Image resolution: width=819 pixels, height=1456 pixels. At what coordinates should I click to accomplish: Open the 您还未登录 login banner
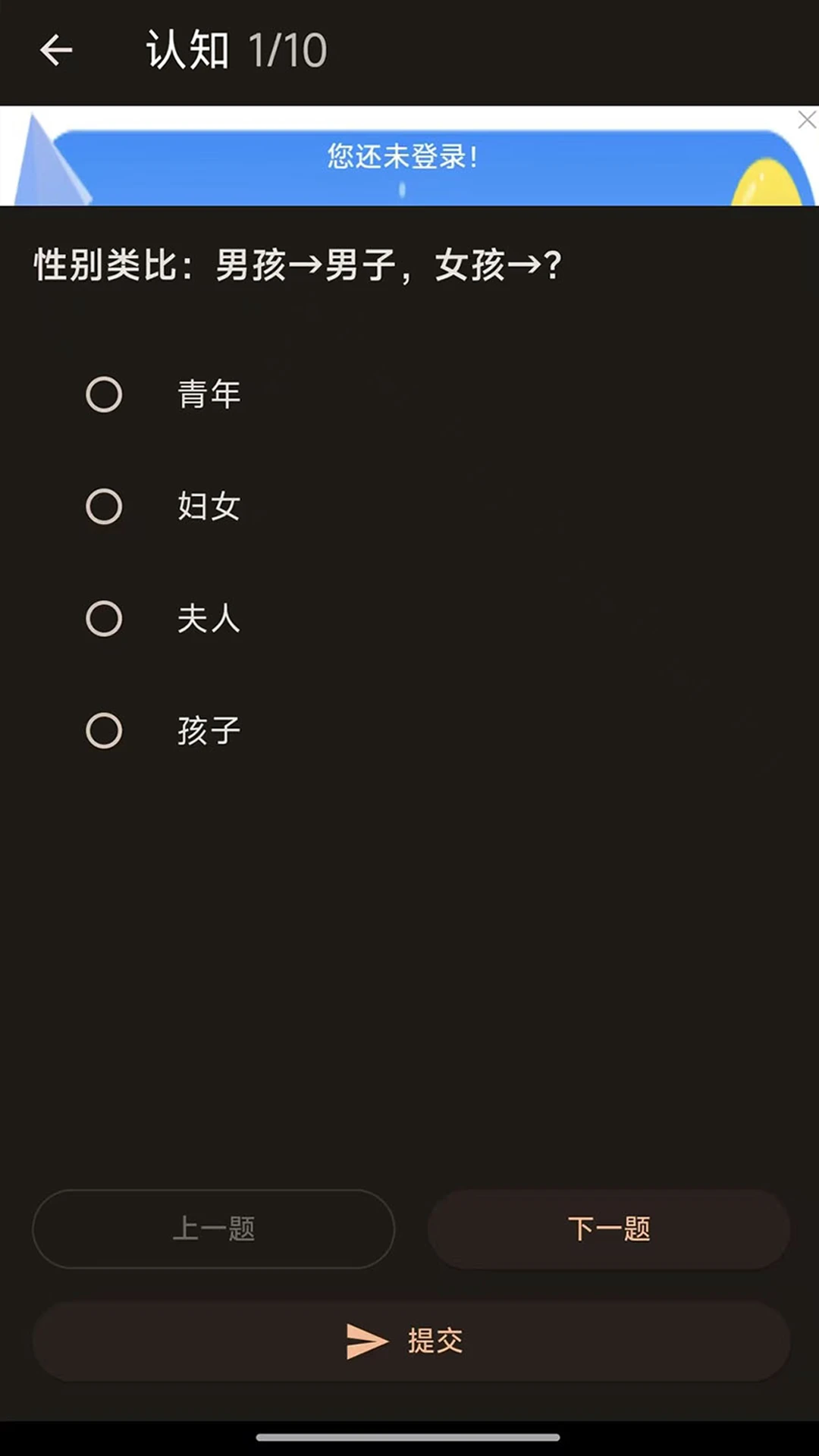coord(402,157)
